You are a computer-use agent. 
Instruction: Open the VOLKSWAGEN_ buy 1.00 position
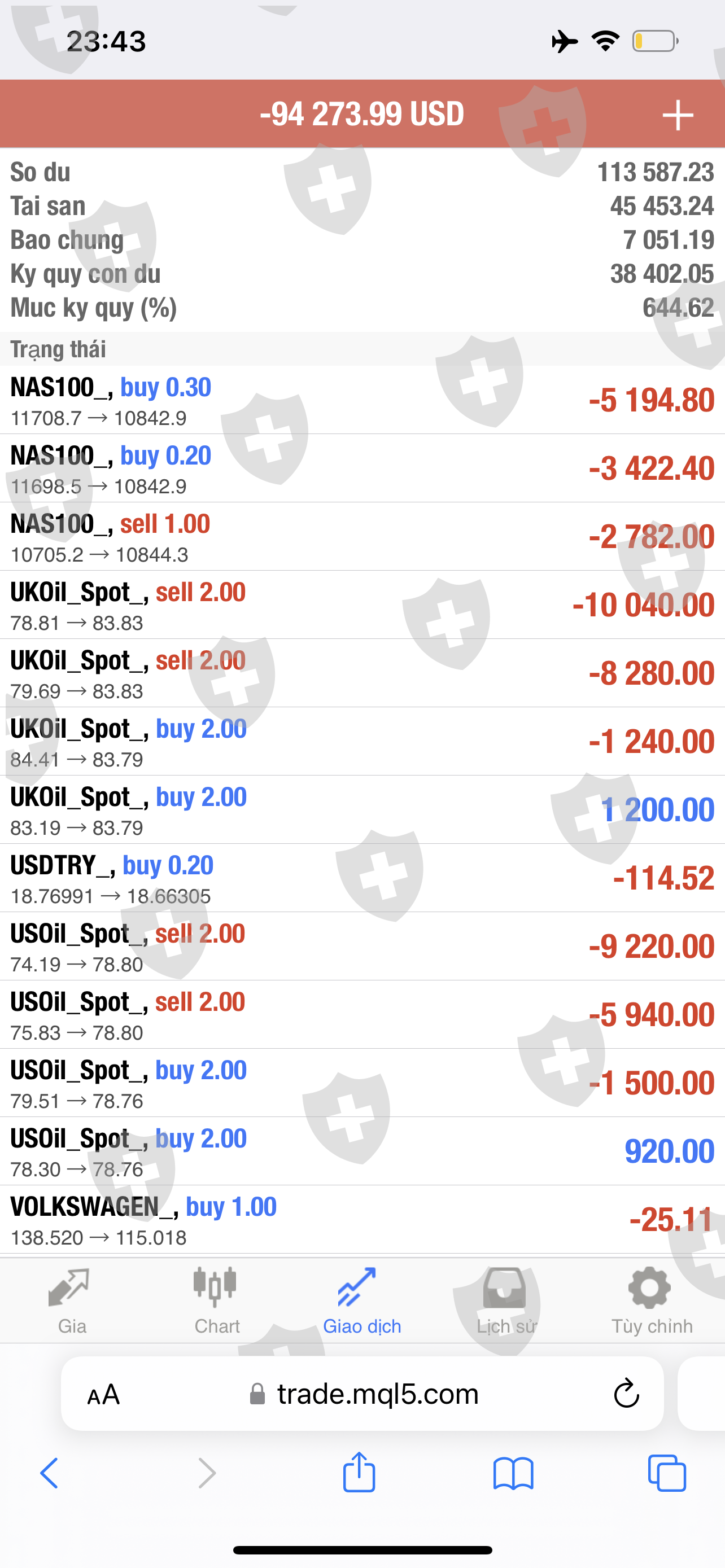tap(362, 1220)
